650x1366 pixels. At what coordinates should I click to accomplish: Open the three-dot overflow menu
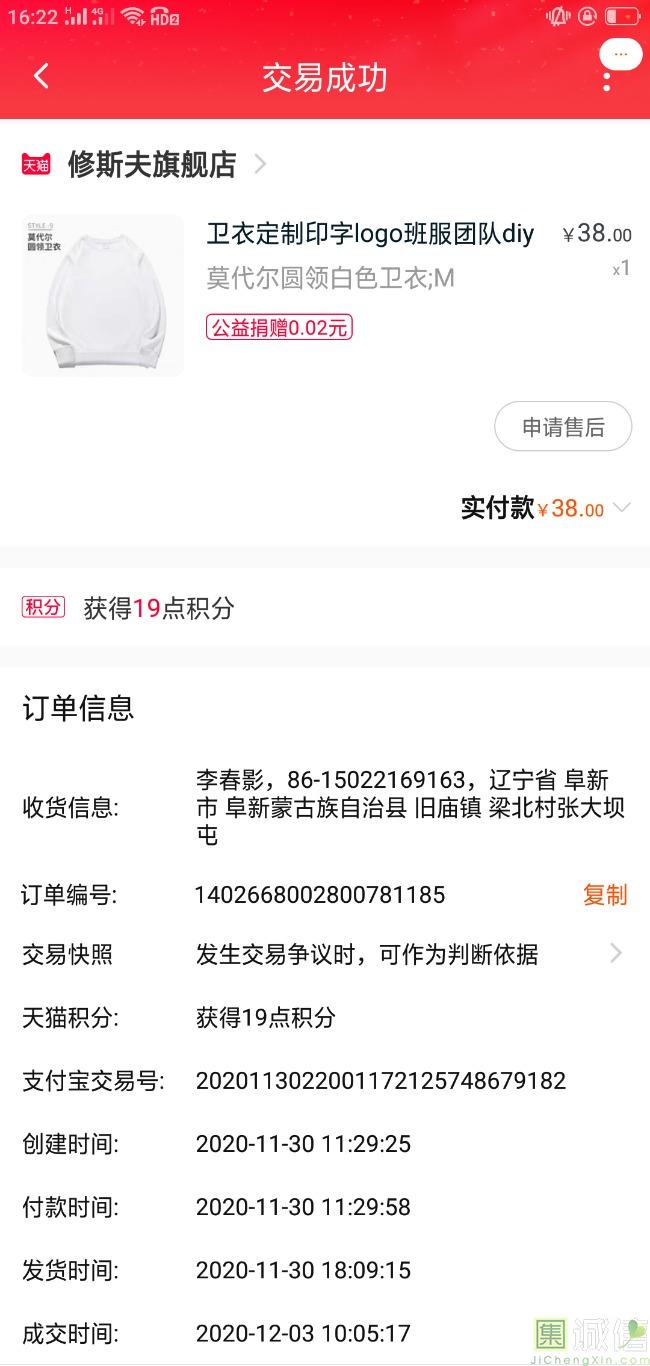(607, 80)
